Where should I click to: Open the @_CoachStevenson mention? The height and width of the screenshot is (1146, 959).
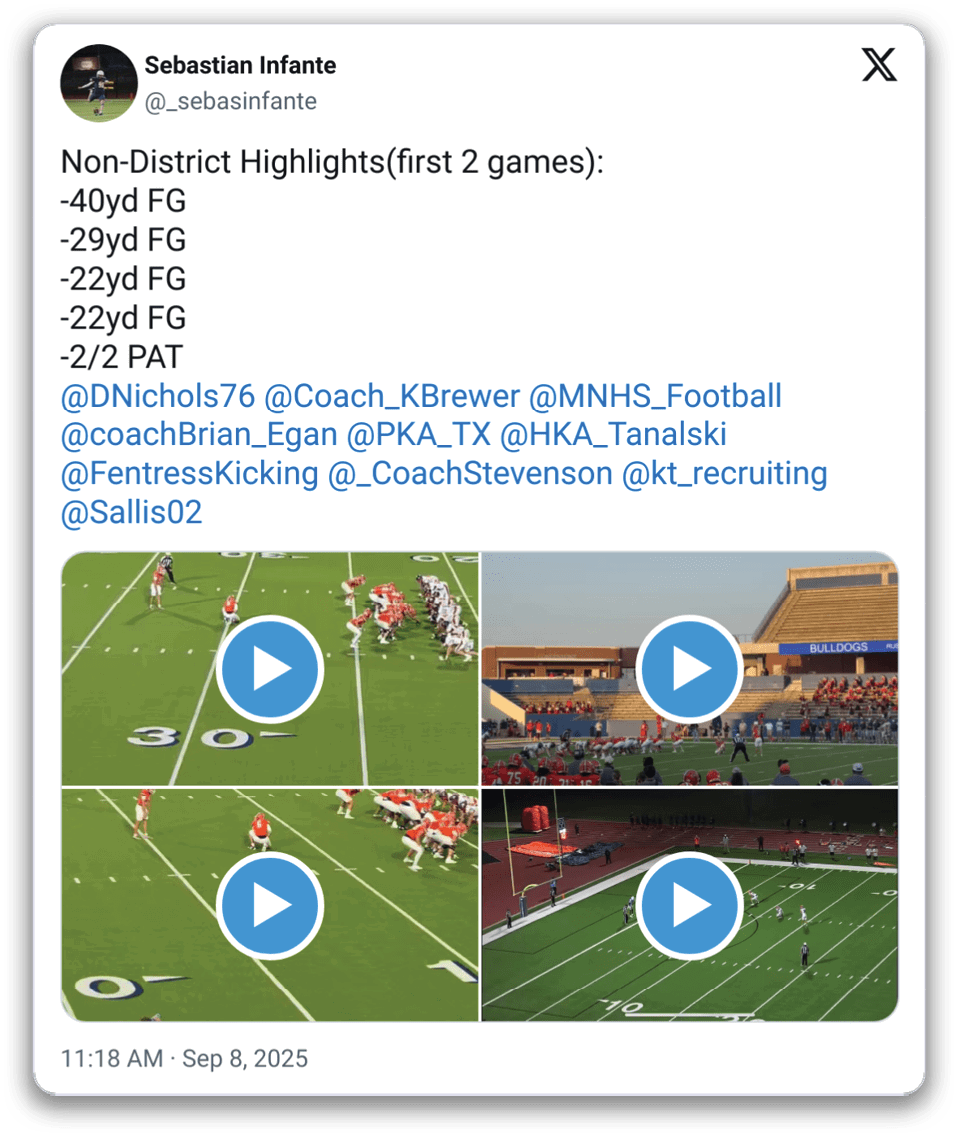point(470,474)
